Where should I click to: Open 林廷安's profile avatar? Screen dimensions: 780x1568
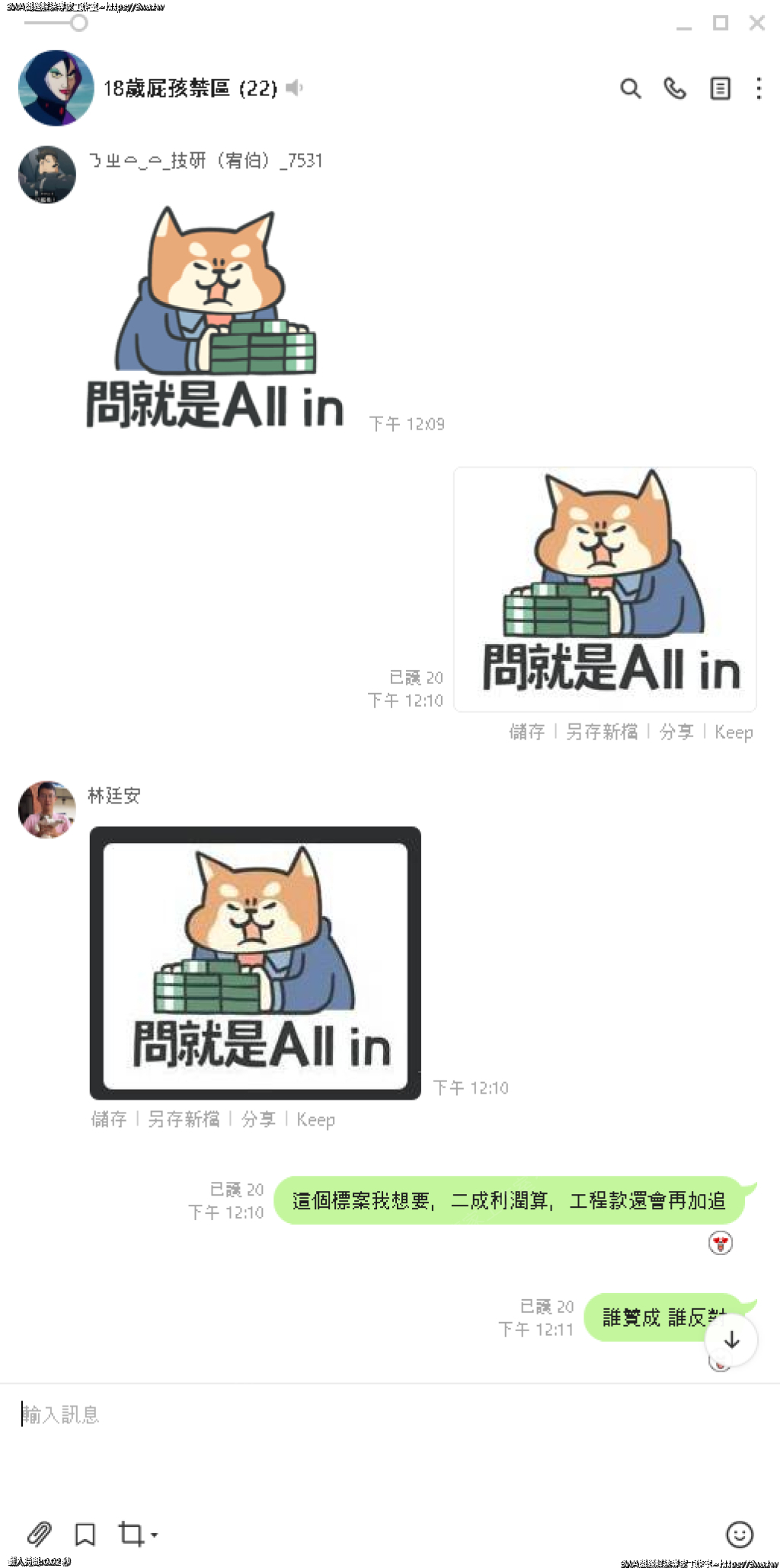(x=47, y=809)
